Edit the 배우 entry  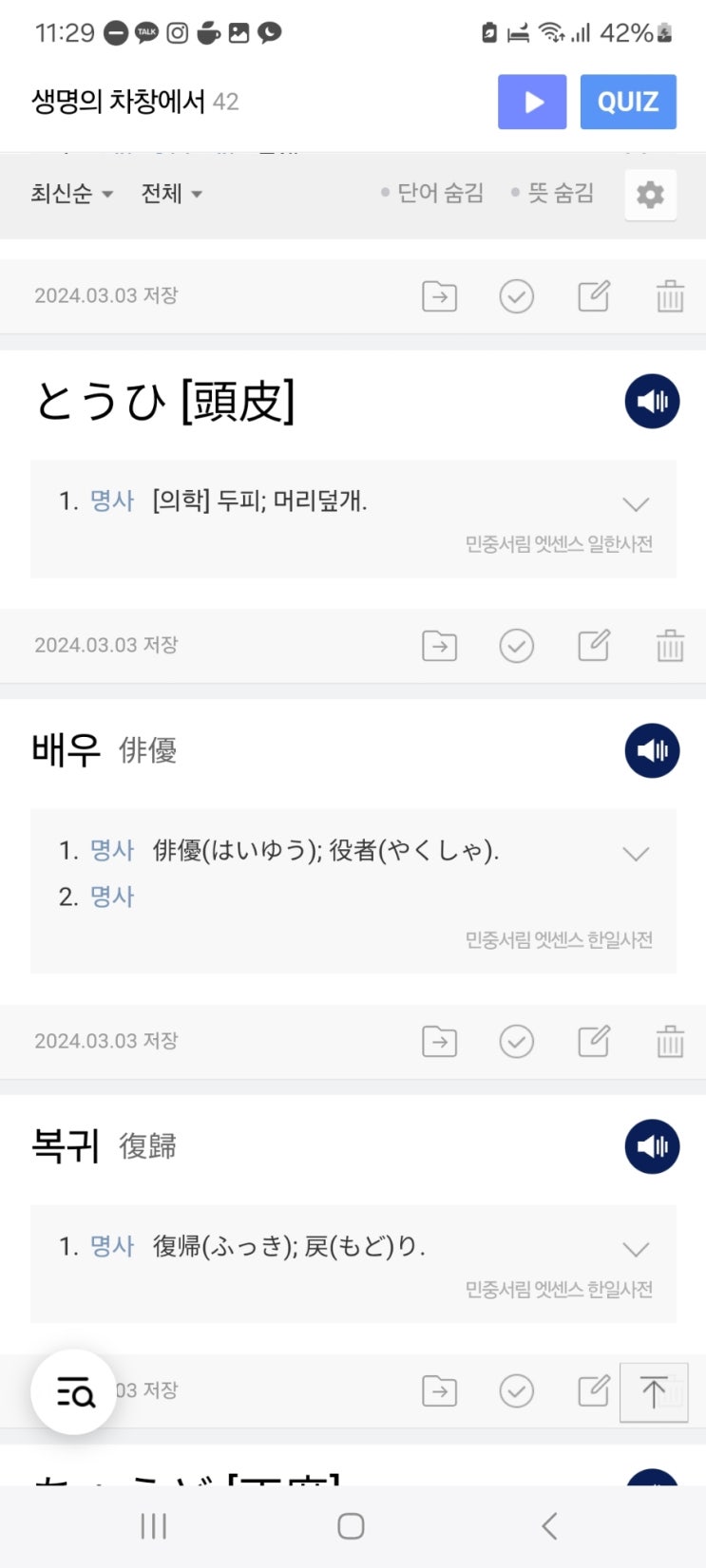[x=594, y=646]
